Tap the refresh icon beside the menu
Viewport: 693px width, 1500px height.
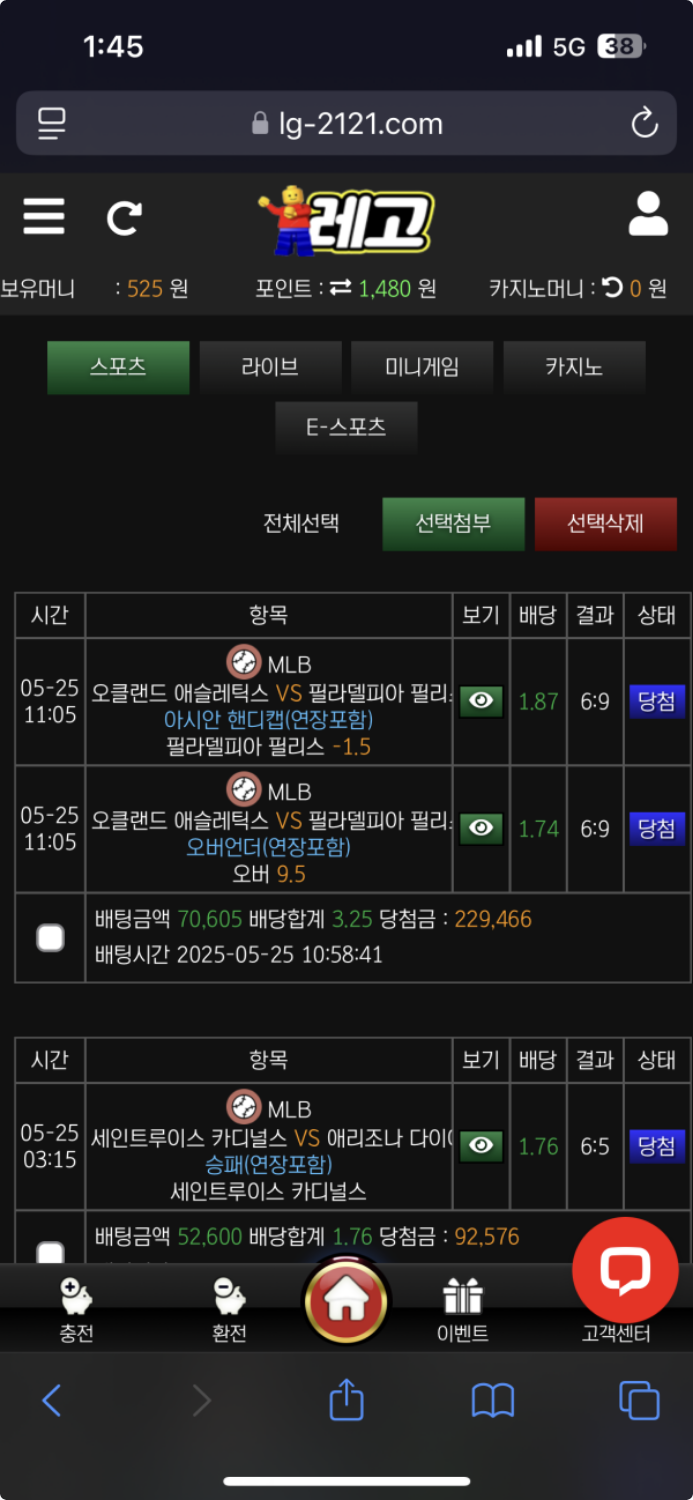[124, 217]
